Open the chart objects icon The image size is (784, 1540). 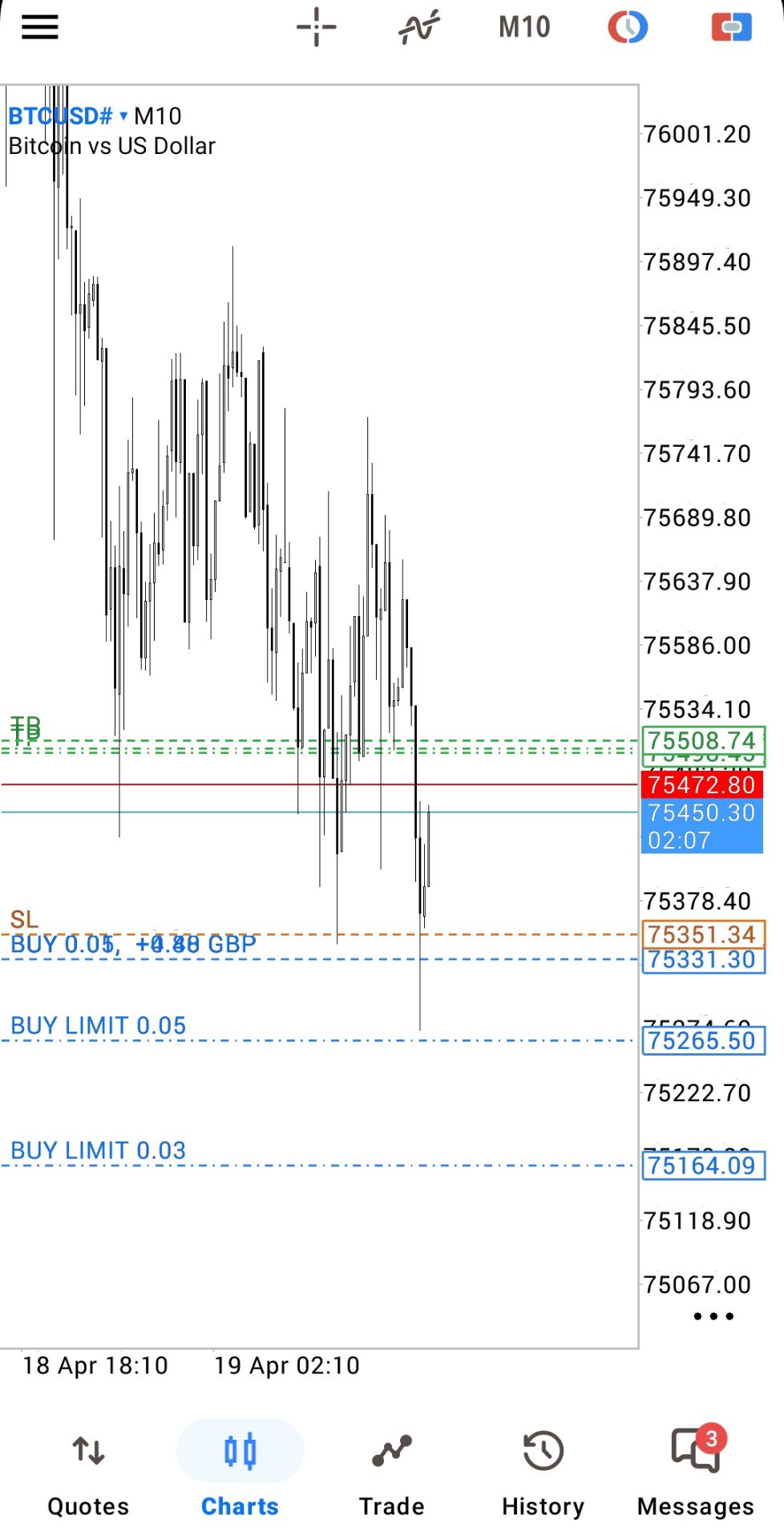628,27
